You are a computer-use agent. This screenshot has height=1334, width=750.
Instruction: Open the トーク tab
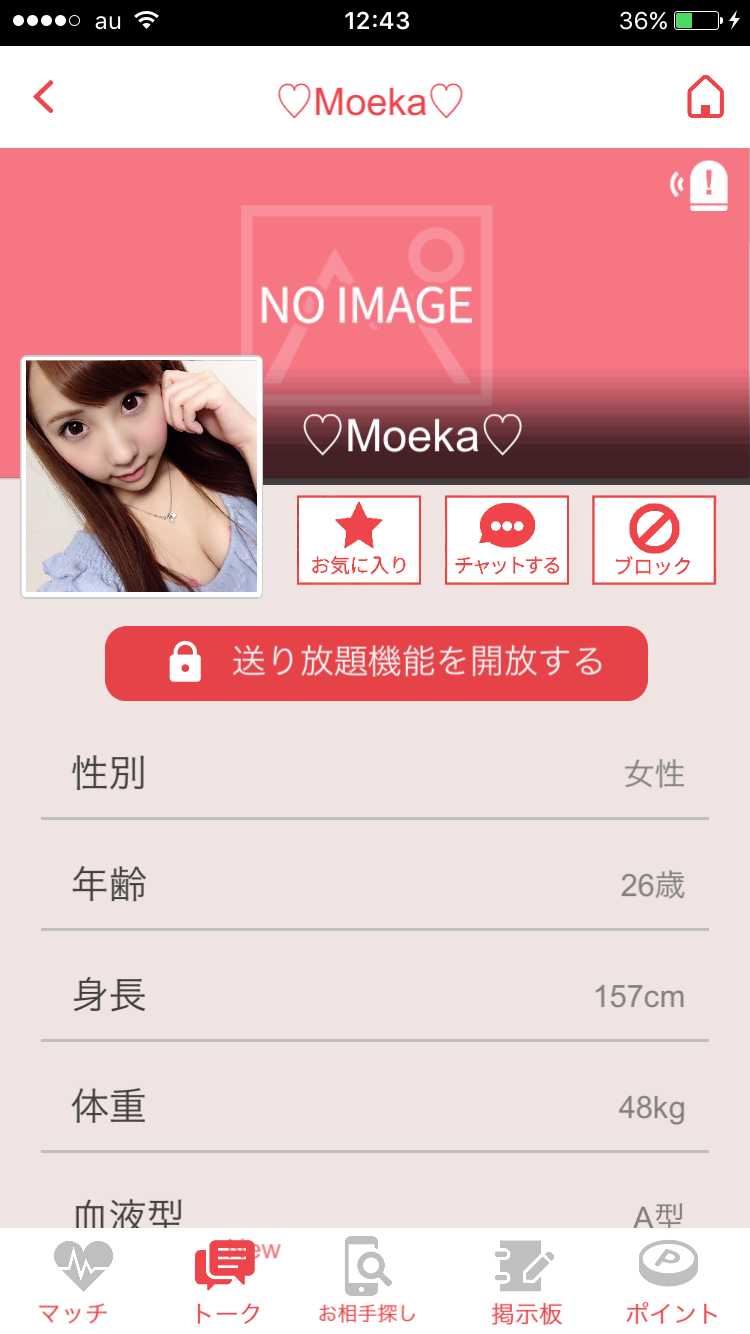click(x=226, y=1281)
